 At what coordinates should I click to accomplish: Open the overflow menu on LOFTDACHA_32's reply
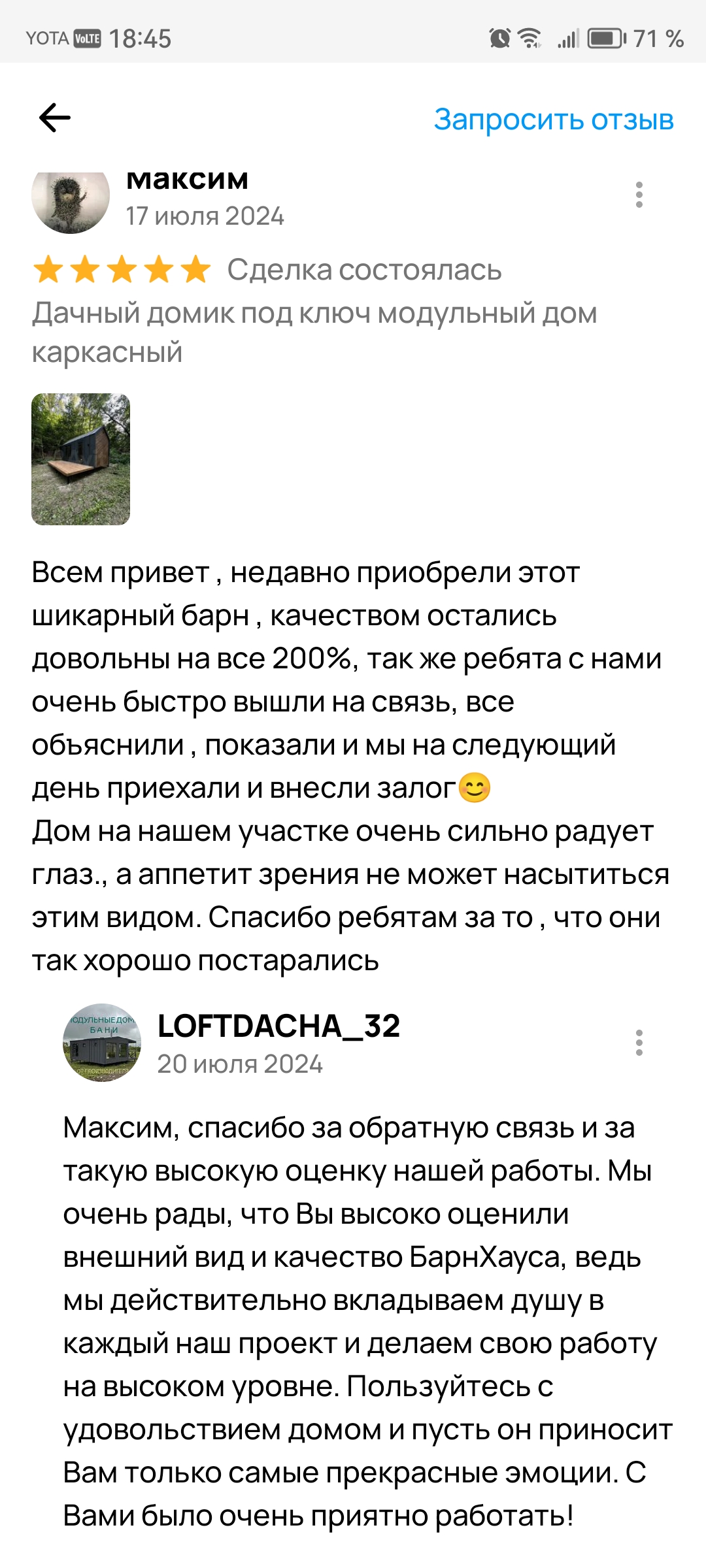click(639, 1043)
